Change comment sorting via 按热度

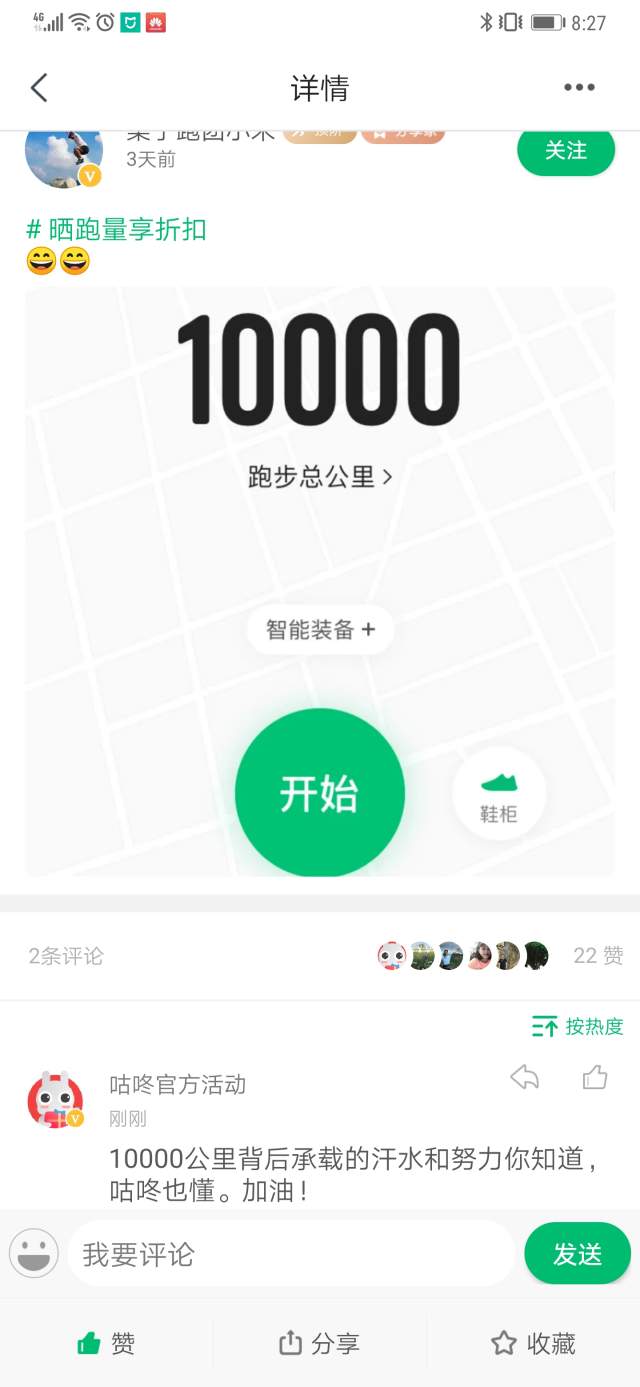[578, 1026]
